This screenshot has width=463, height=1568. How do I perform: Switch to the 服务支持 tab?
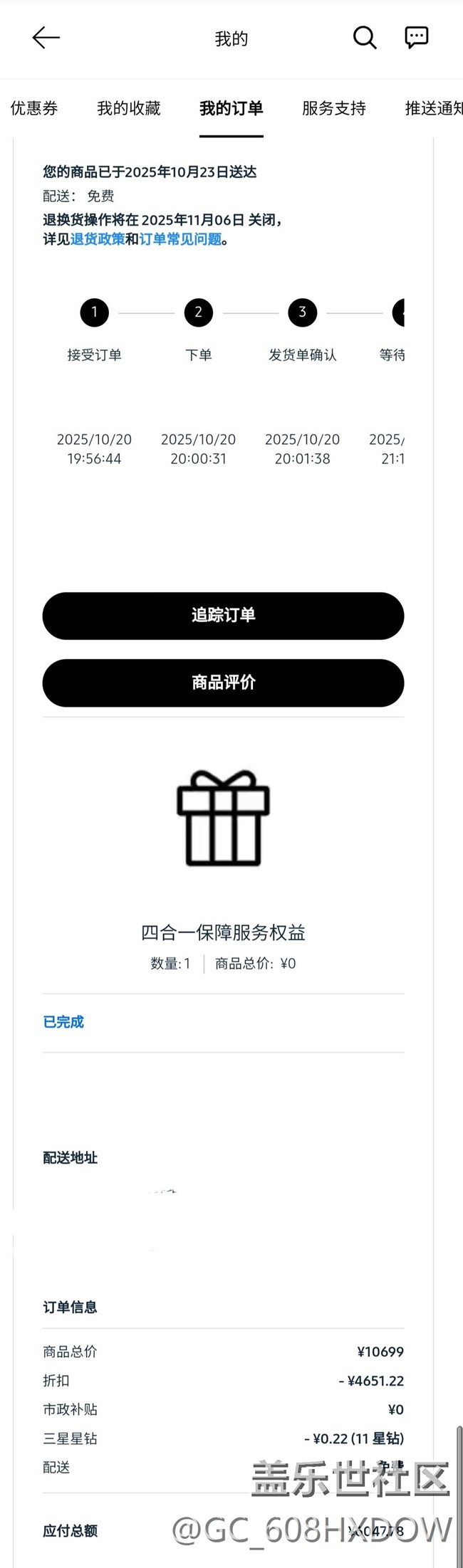pos(334,108)
